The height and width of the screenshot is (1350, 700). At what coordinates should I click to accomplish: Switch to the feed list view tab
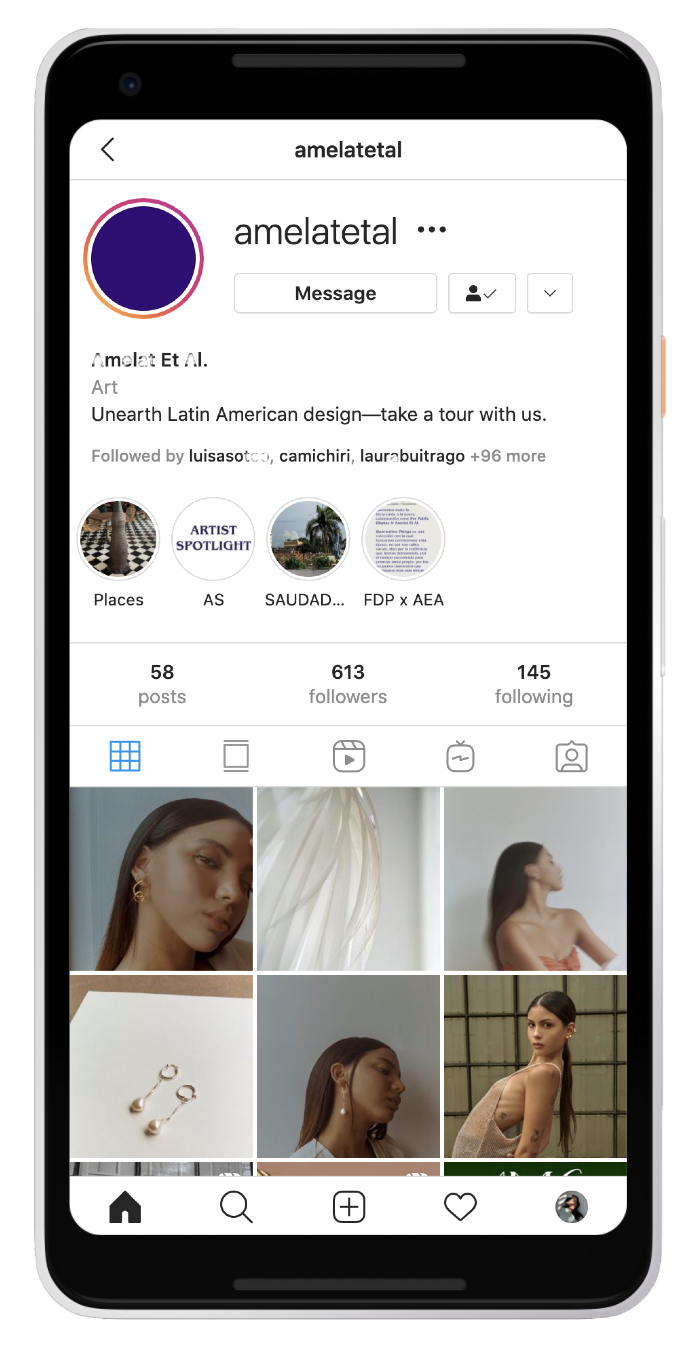(x=236, y=756)
